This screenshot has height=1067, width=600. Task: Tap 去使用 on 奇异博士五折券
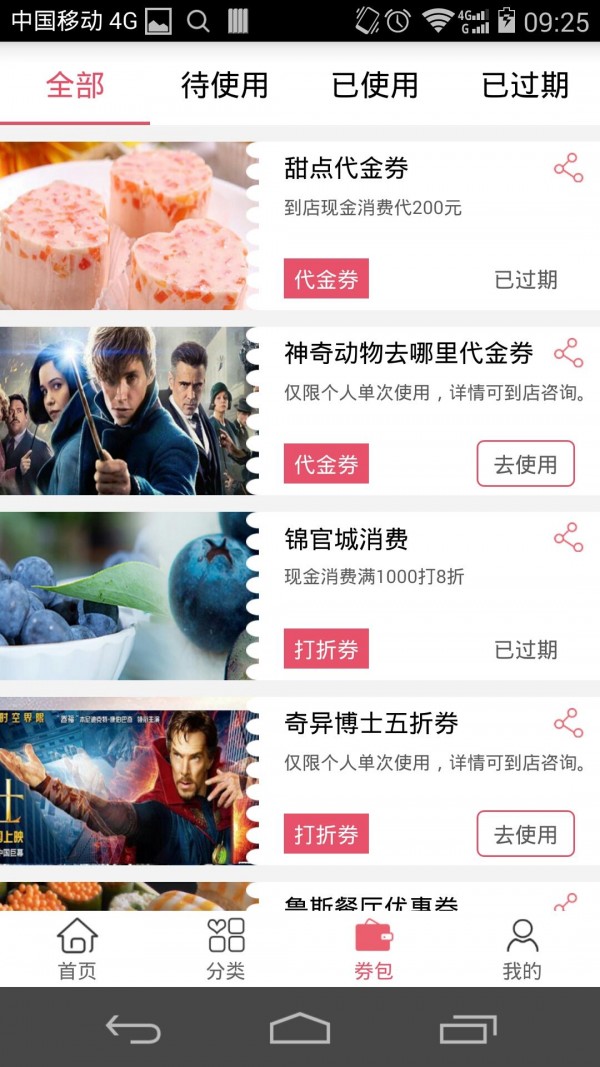click(525, 834)
